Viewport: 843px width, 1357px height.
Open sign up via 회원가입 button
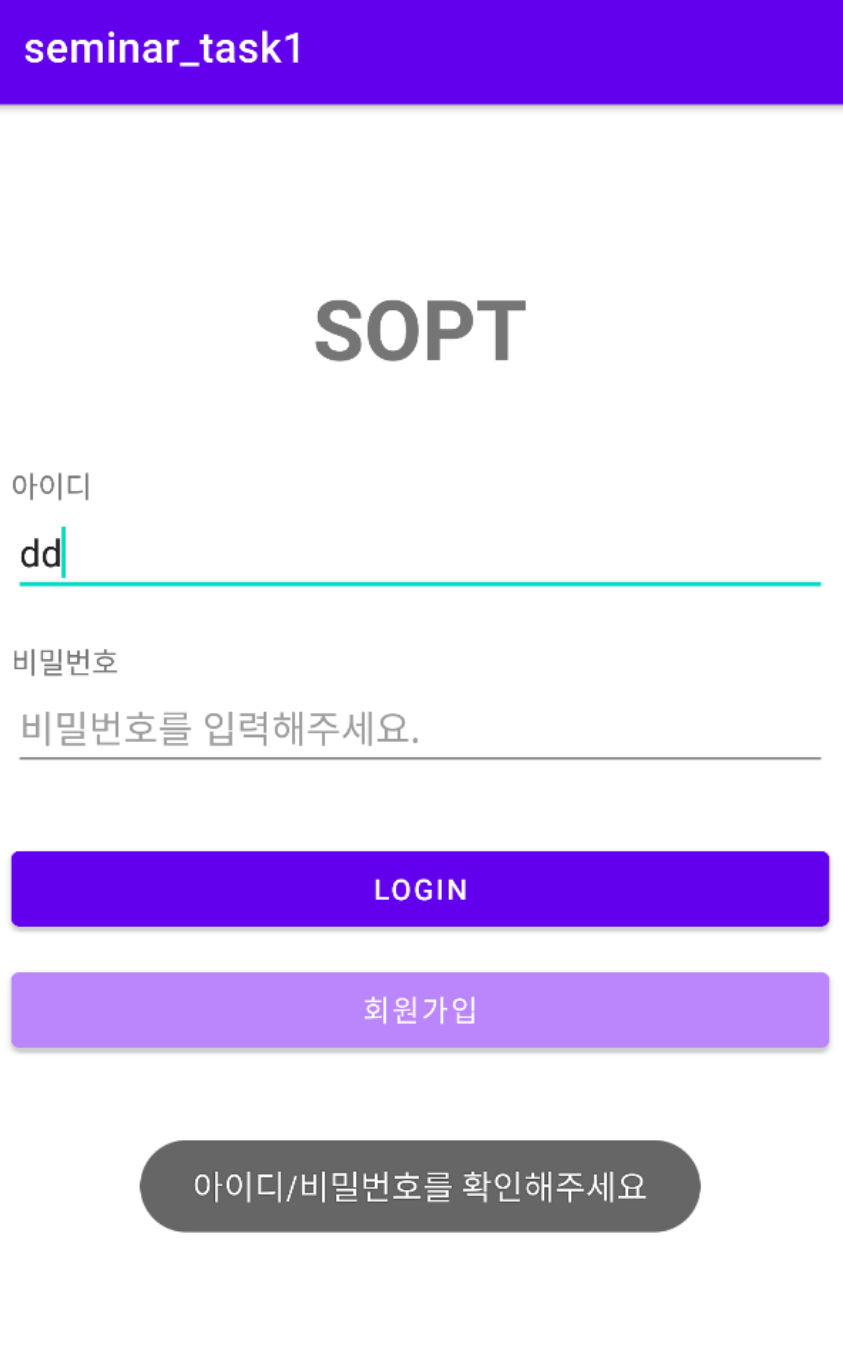420,1010
